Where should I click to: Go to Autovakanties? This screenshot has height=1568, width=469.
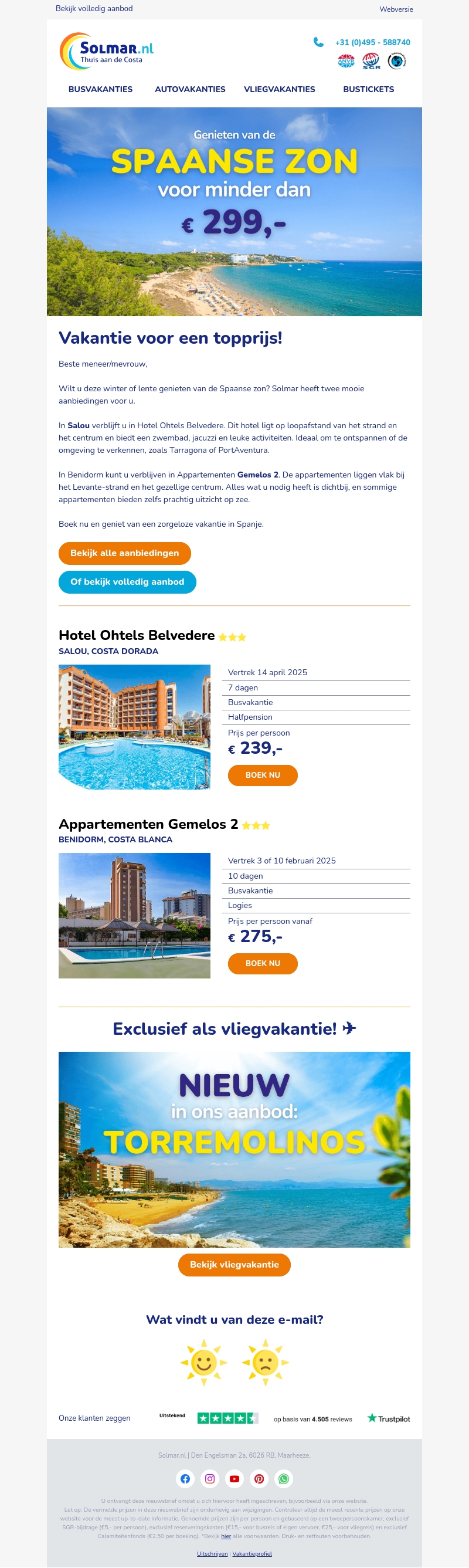[190, 89]
